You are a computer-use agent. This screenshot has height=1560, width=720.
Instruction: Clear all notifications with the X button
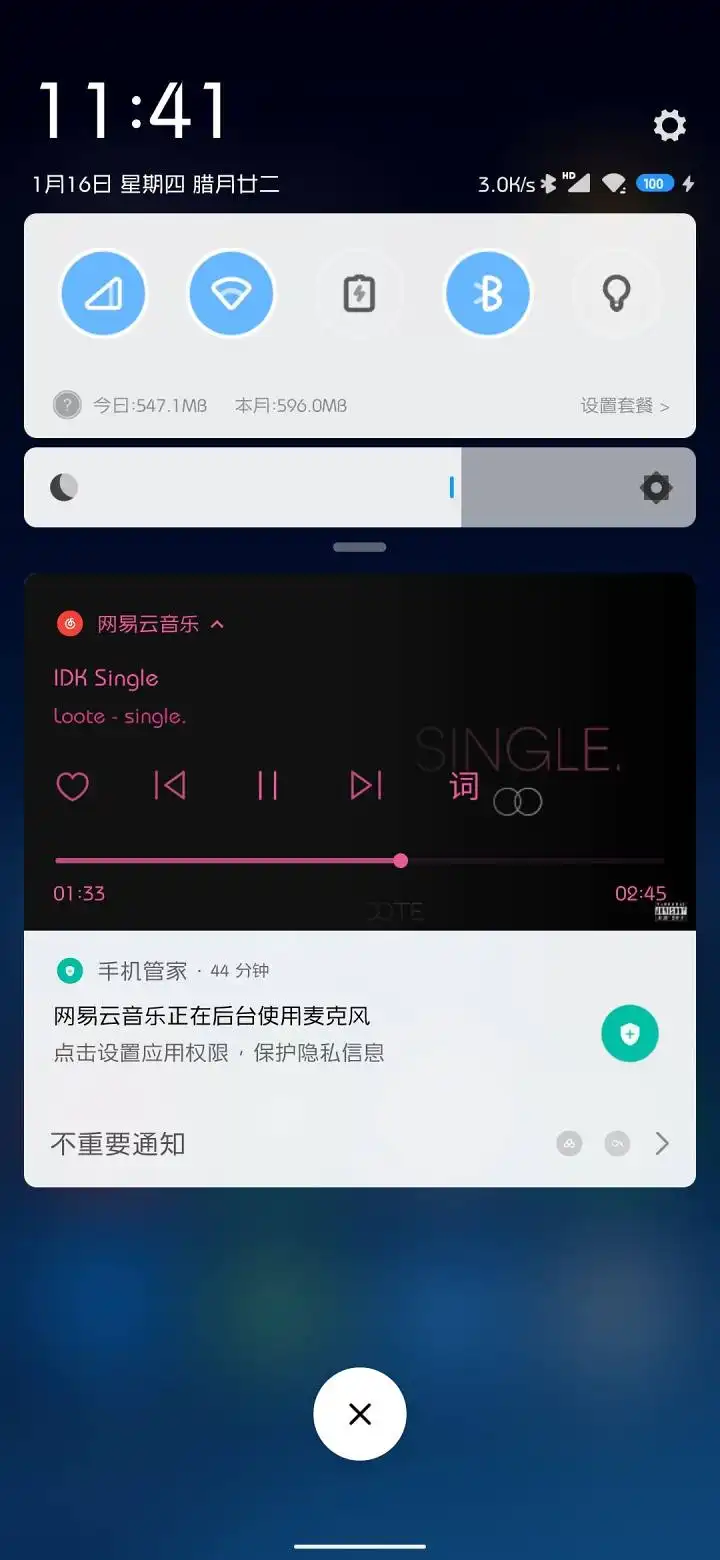(x=360, y=1413)
